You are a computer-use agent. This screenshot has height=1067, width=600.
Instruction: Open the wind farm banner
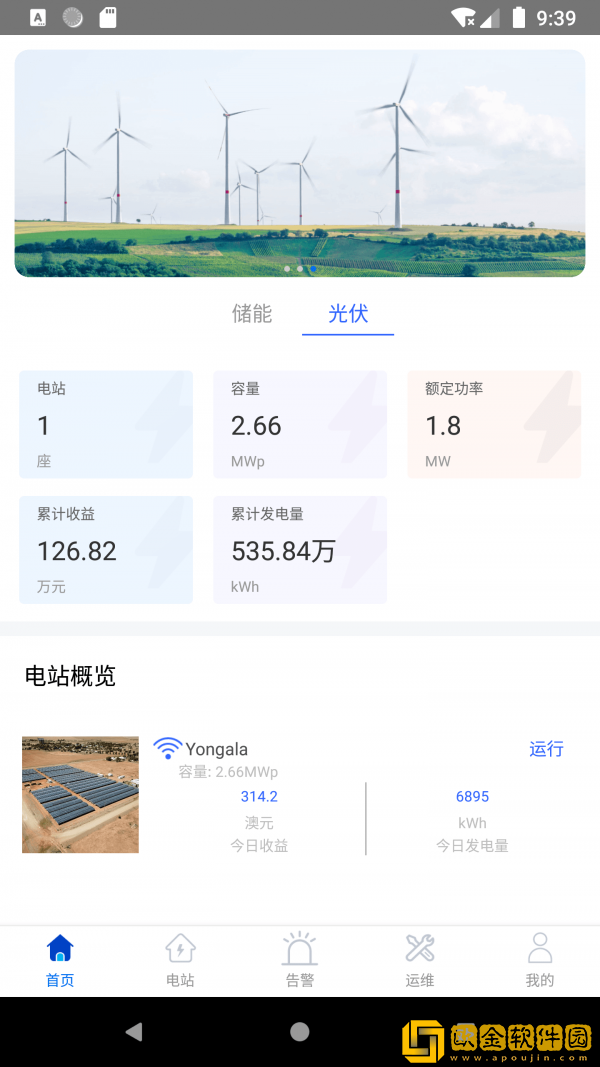(300, 163)
